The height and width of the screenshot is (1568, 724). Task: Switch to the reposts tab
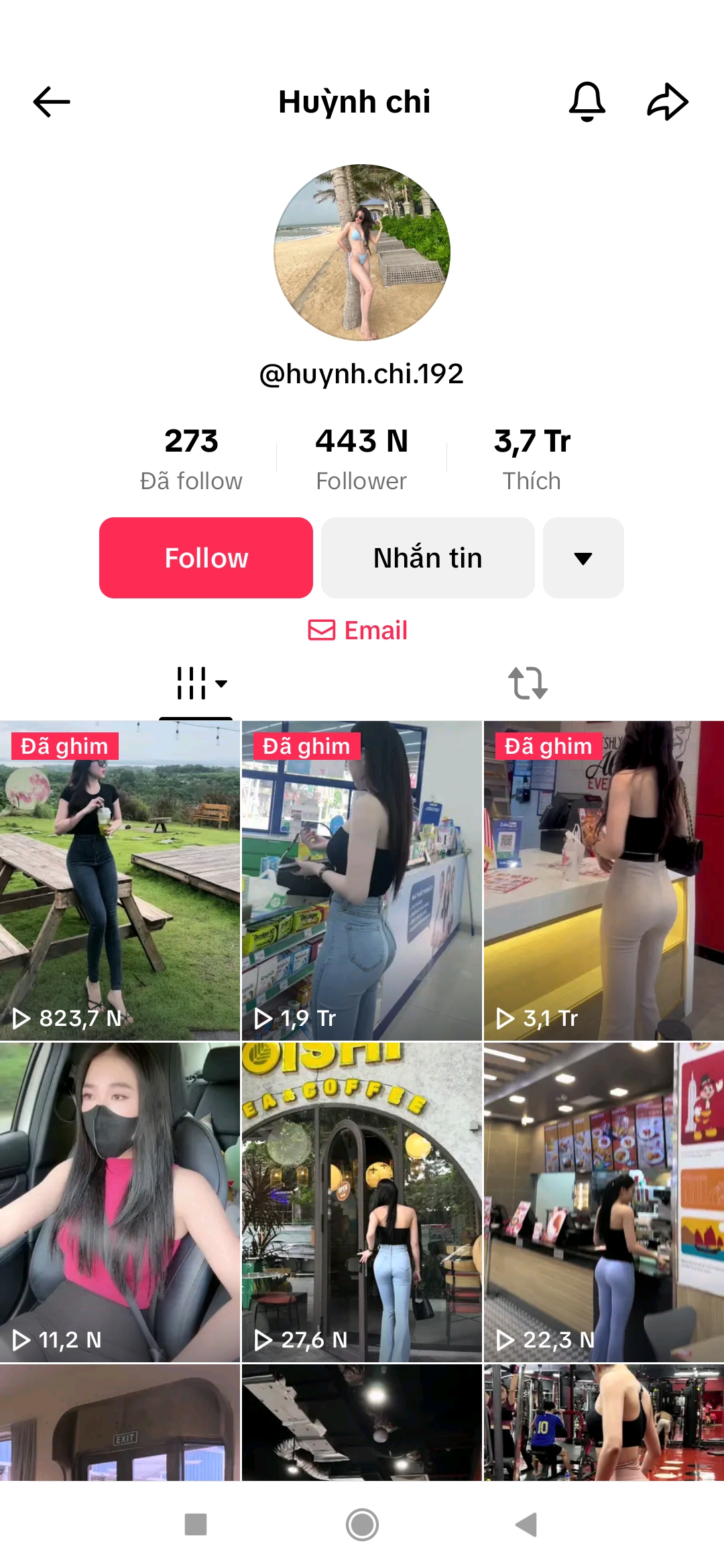tap(528, 683)
